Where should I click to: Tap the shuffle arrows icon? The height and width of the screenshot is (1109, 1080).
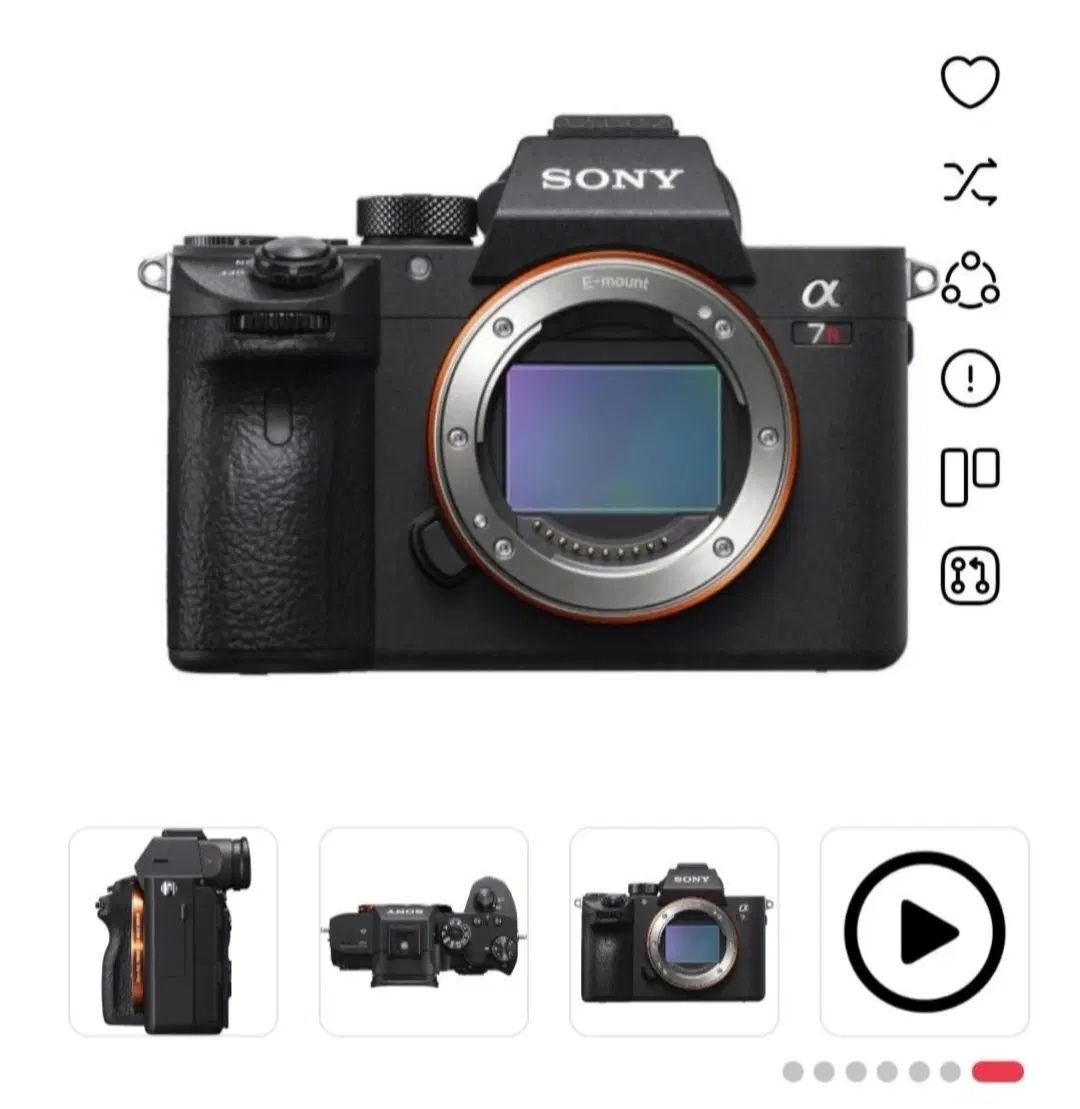pyautogui.click(x=969, y=181)
